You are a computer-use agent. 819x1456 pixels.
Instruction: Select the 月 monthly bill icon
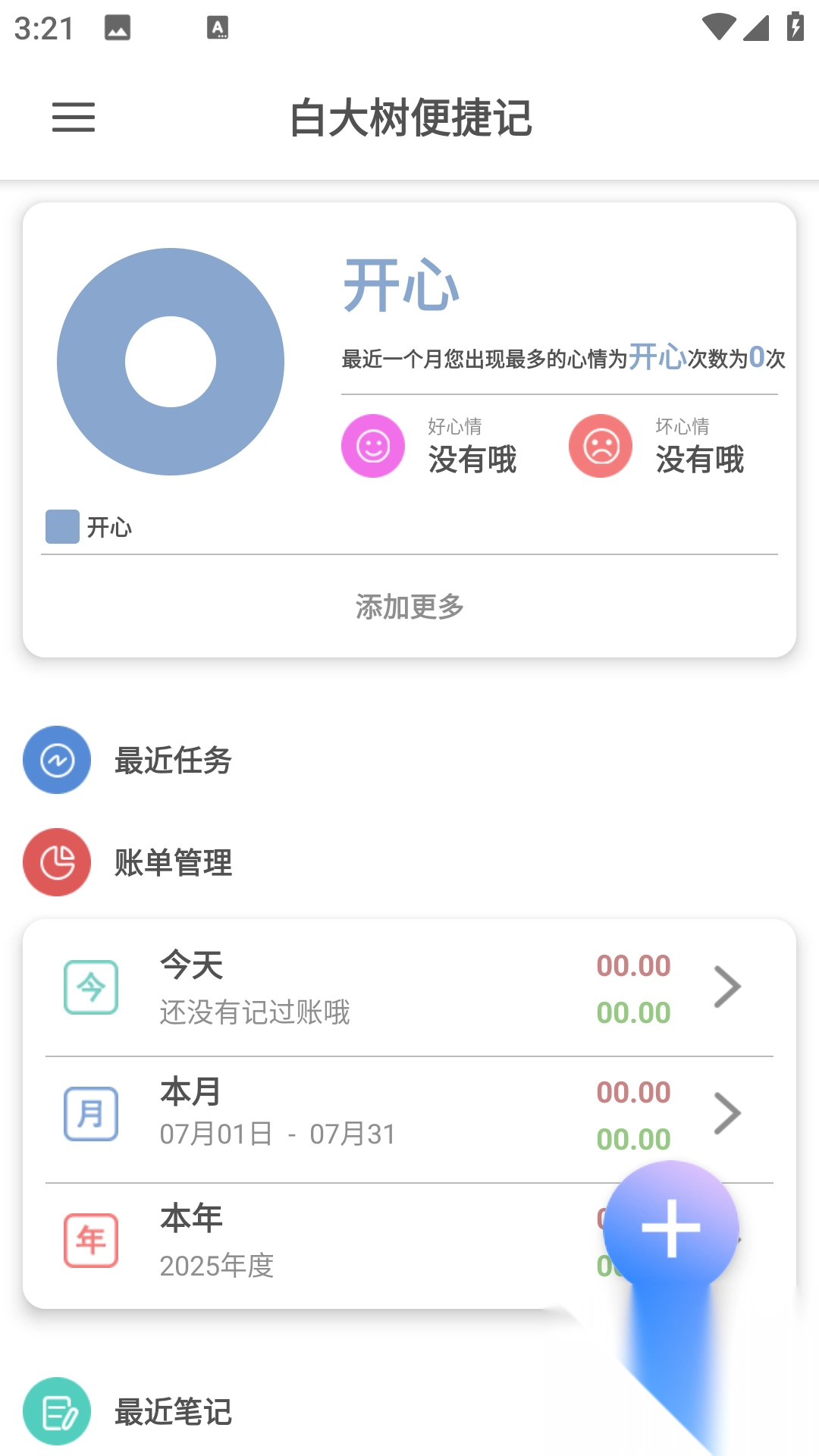(91, 1114)
